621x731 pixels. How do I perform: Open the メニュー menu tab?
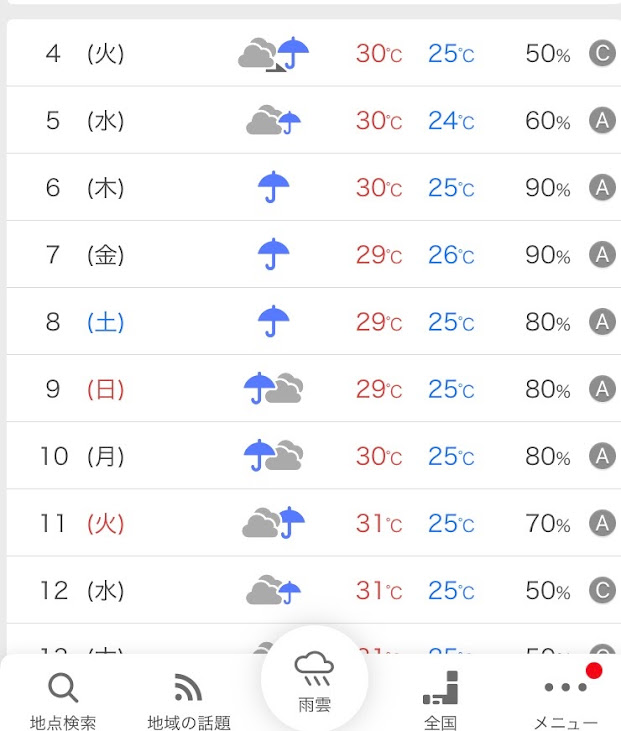[566, 699]
